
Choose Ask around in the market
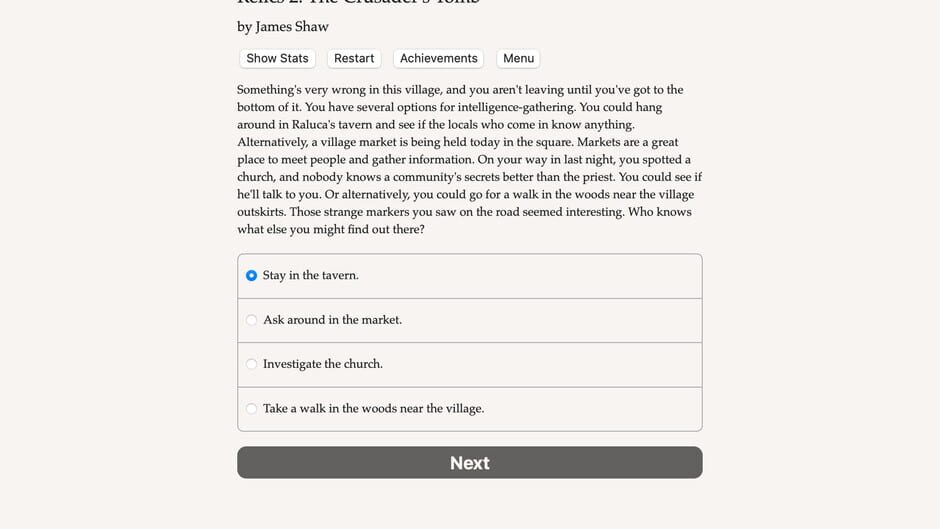252,320
